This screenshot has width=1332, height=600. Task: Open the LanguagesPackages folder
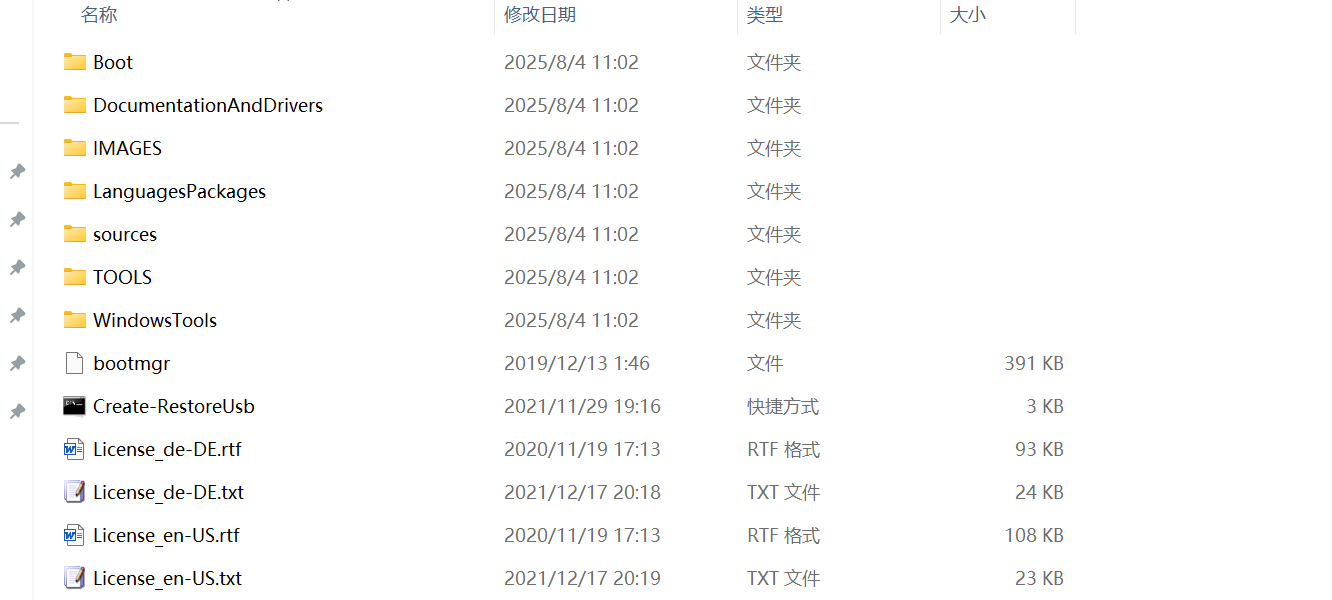(x=179, y=191)
